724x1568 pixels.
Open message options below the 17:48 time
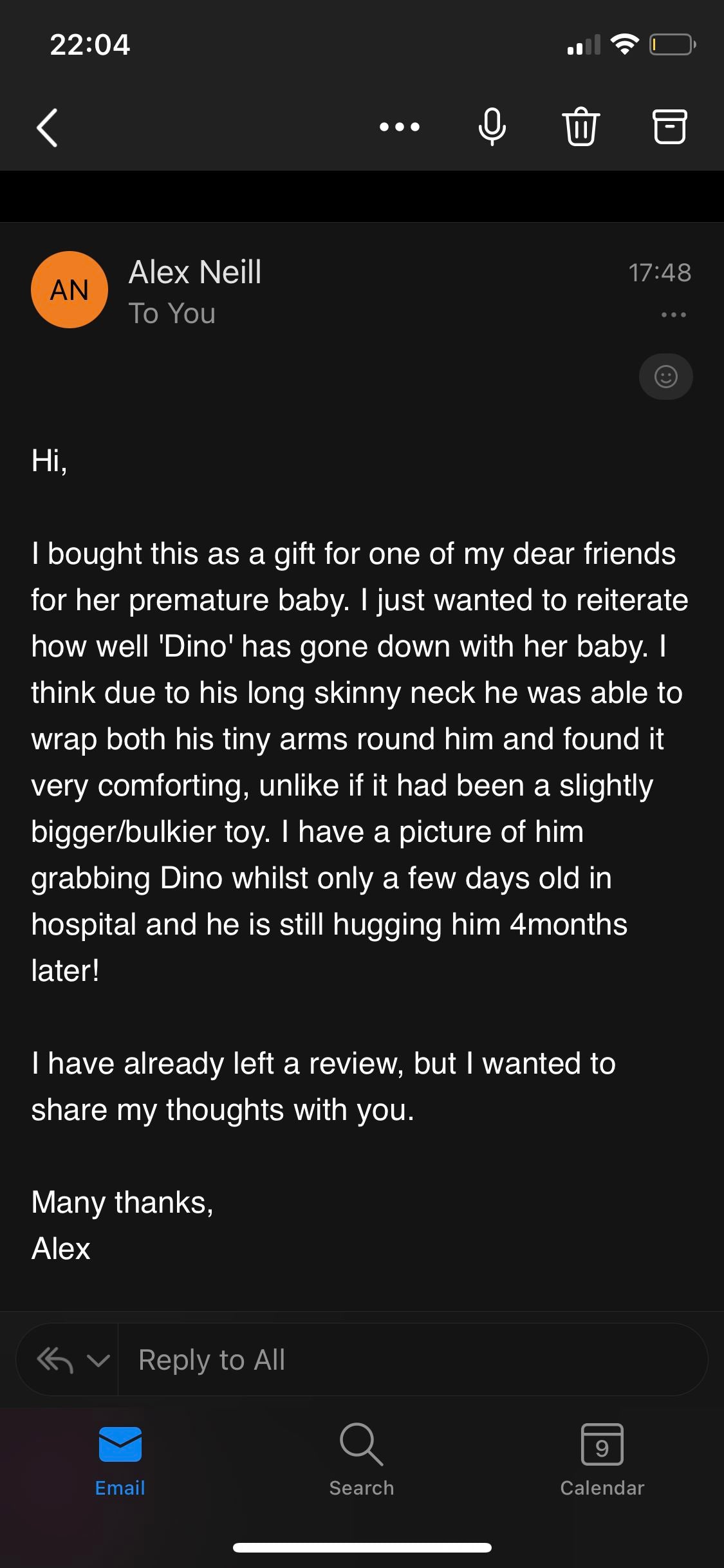pyautogui.click(x=673, y=315)
